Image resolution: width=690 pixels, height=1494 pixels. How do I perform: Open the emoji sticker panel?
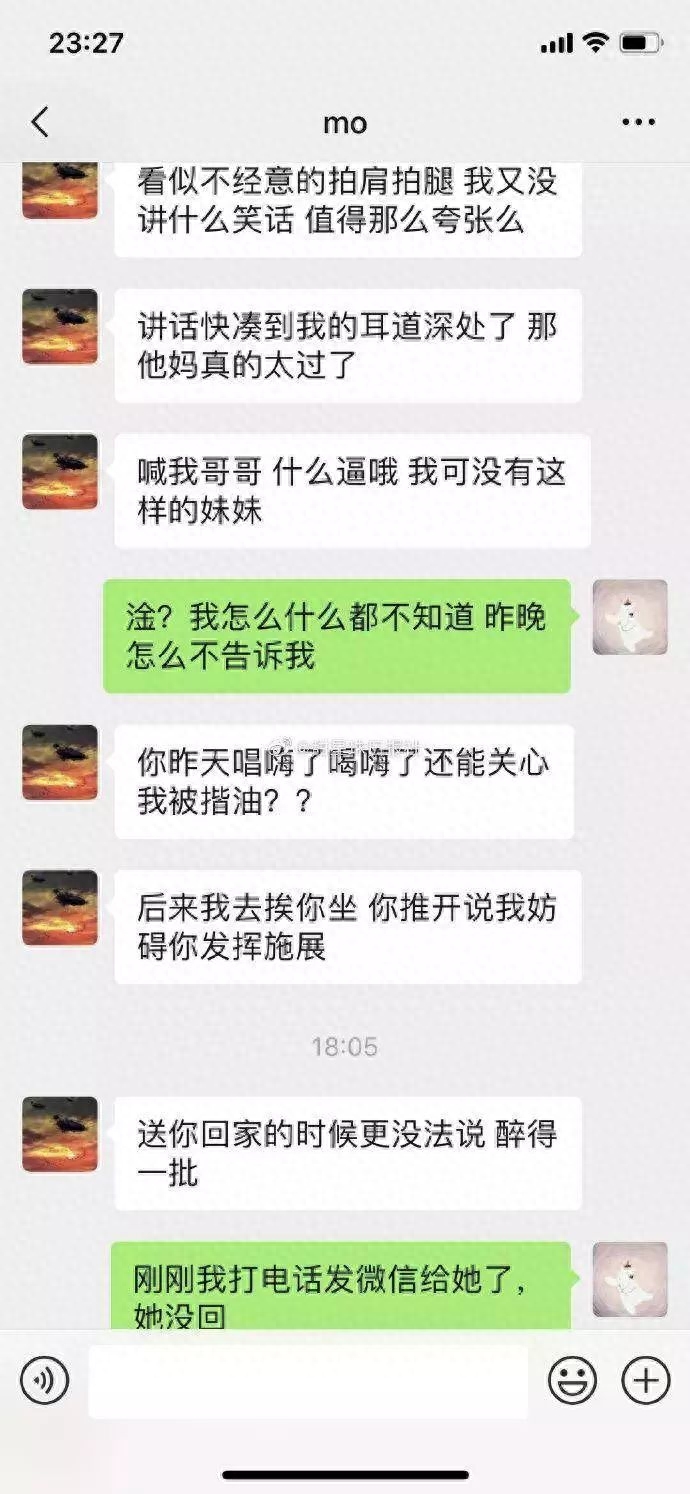[x=572, y=1381]
